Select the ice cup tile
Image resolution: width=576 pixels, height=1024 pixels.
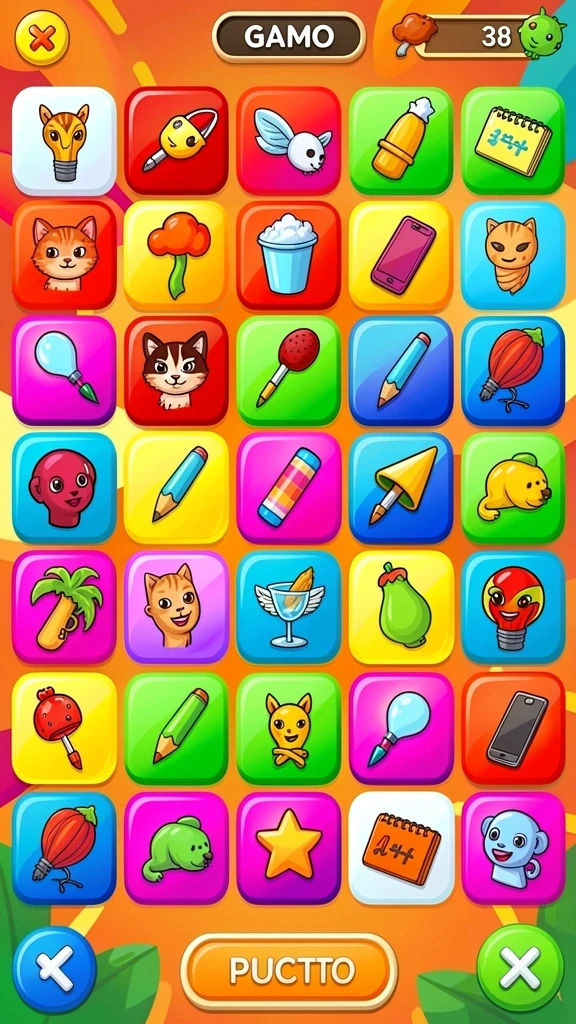[289, 255]
